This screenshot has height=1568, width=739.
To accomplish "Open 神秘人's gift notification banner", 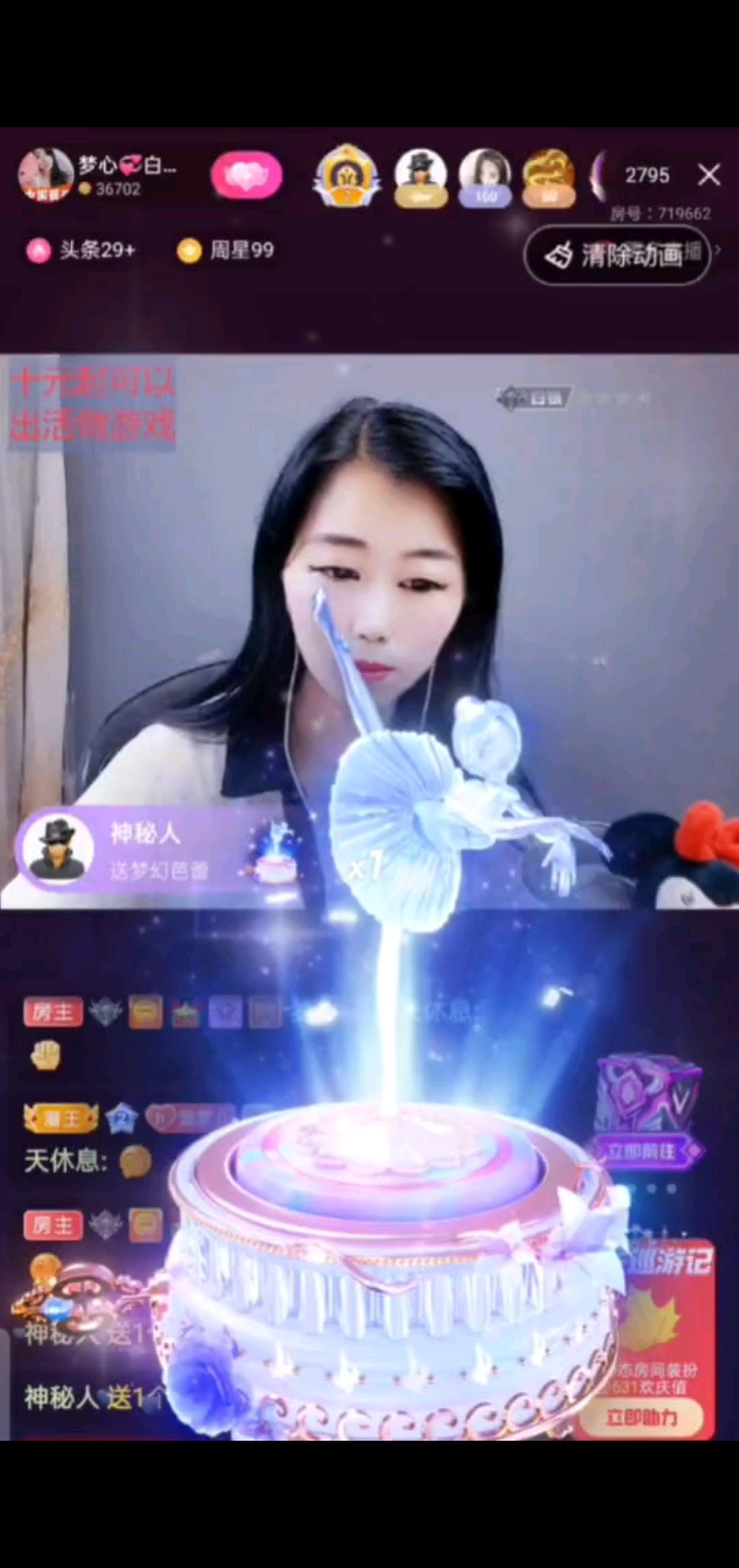I will click(157, 850).
